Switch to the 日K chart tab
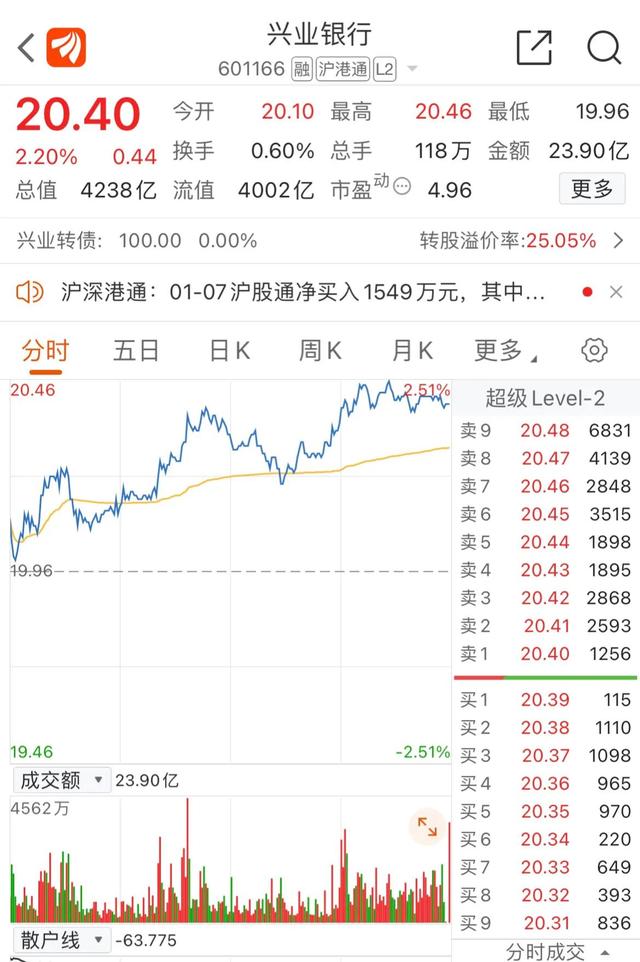640x962 pixels. tap(229, 350)
